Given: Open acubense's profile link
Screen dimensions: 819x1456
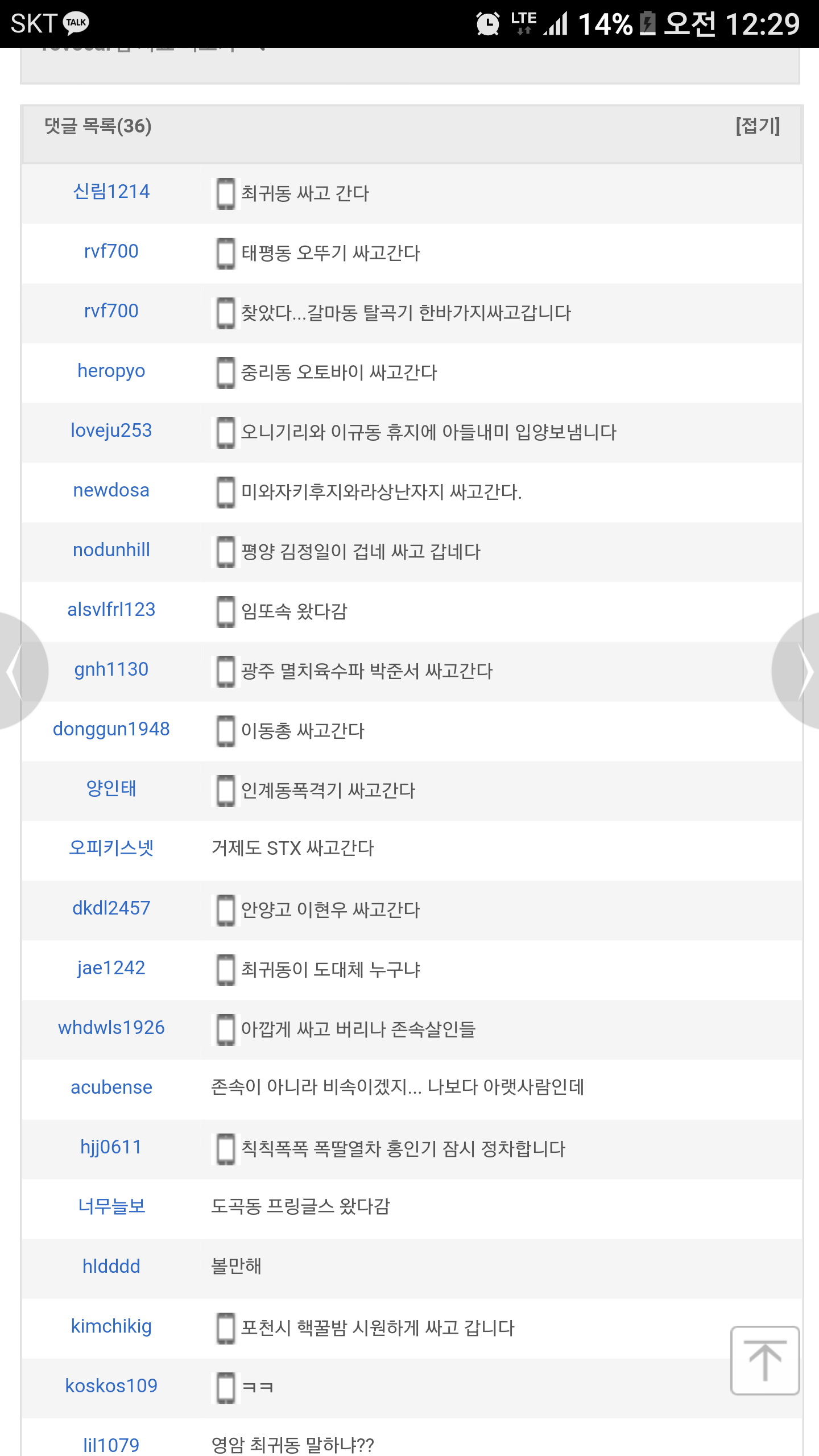Looking at the screenshot, I should (x=111, y=1087).
